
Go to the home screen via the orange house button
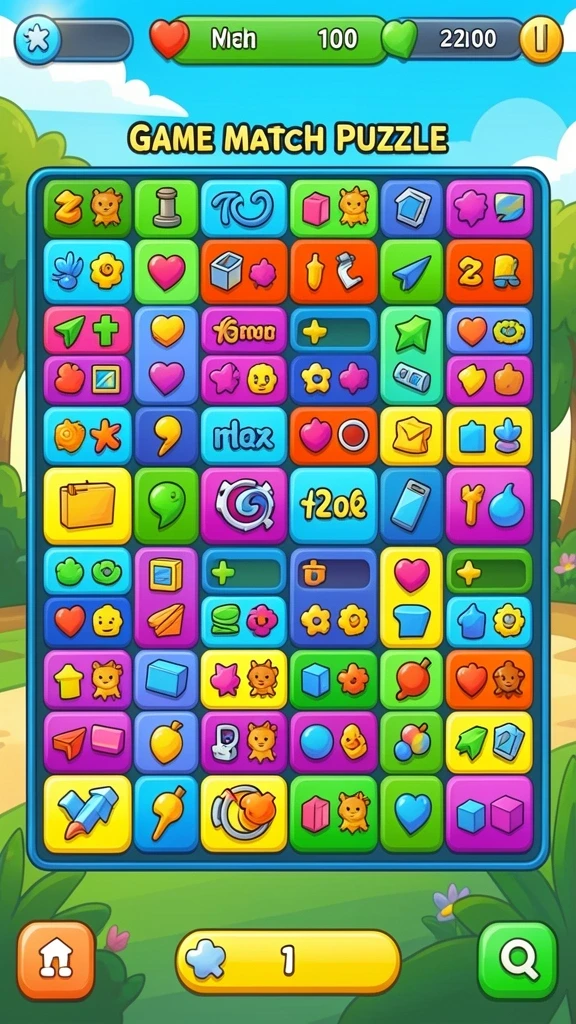(x=56, y=961)
